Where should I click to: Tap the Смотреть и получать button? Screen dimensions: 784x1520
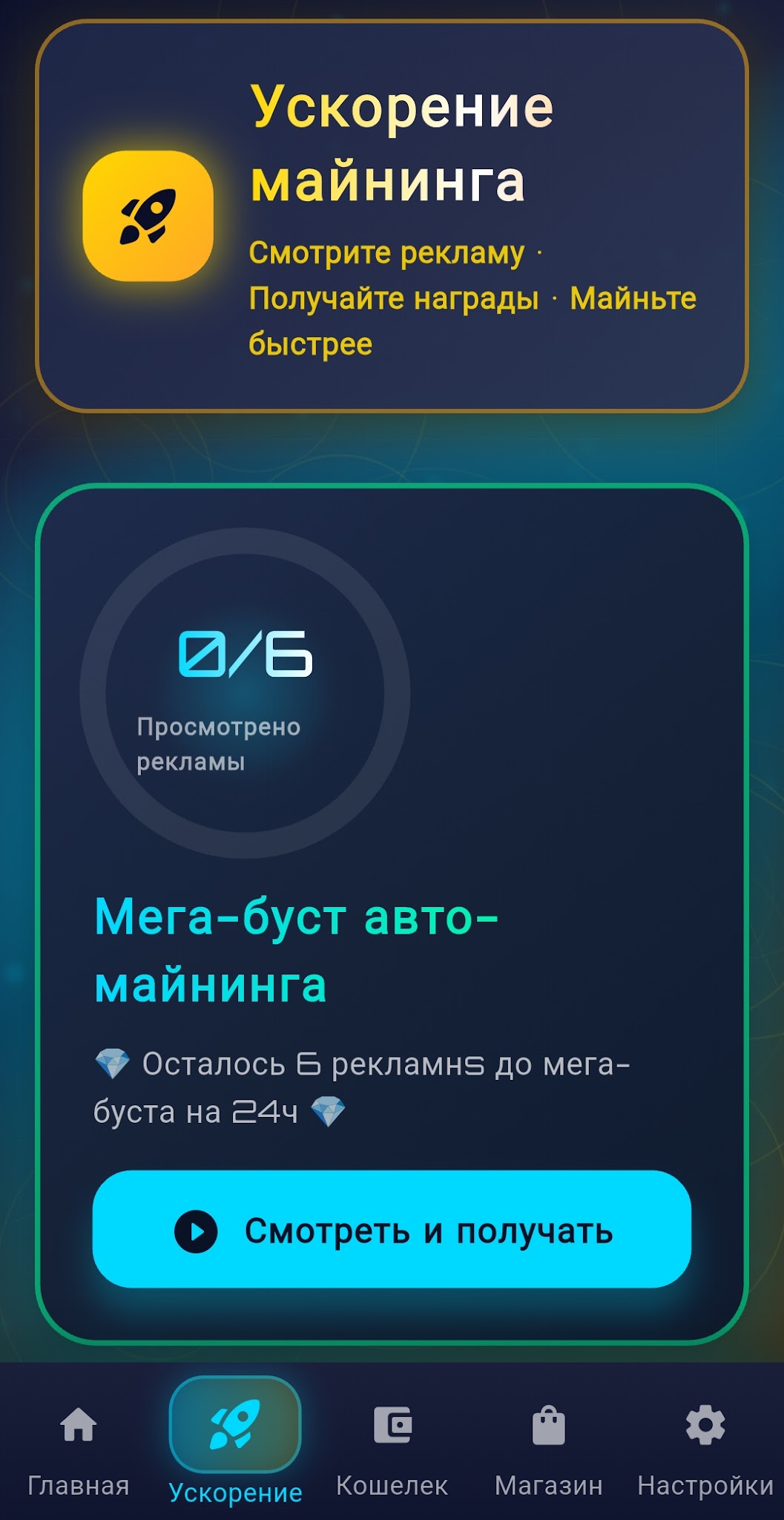[392, 1230]
